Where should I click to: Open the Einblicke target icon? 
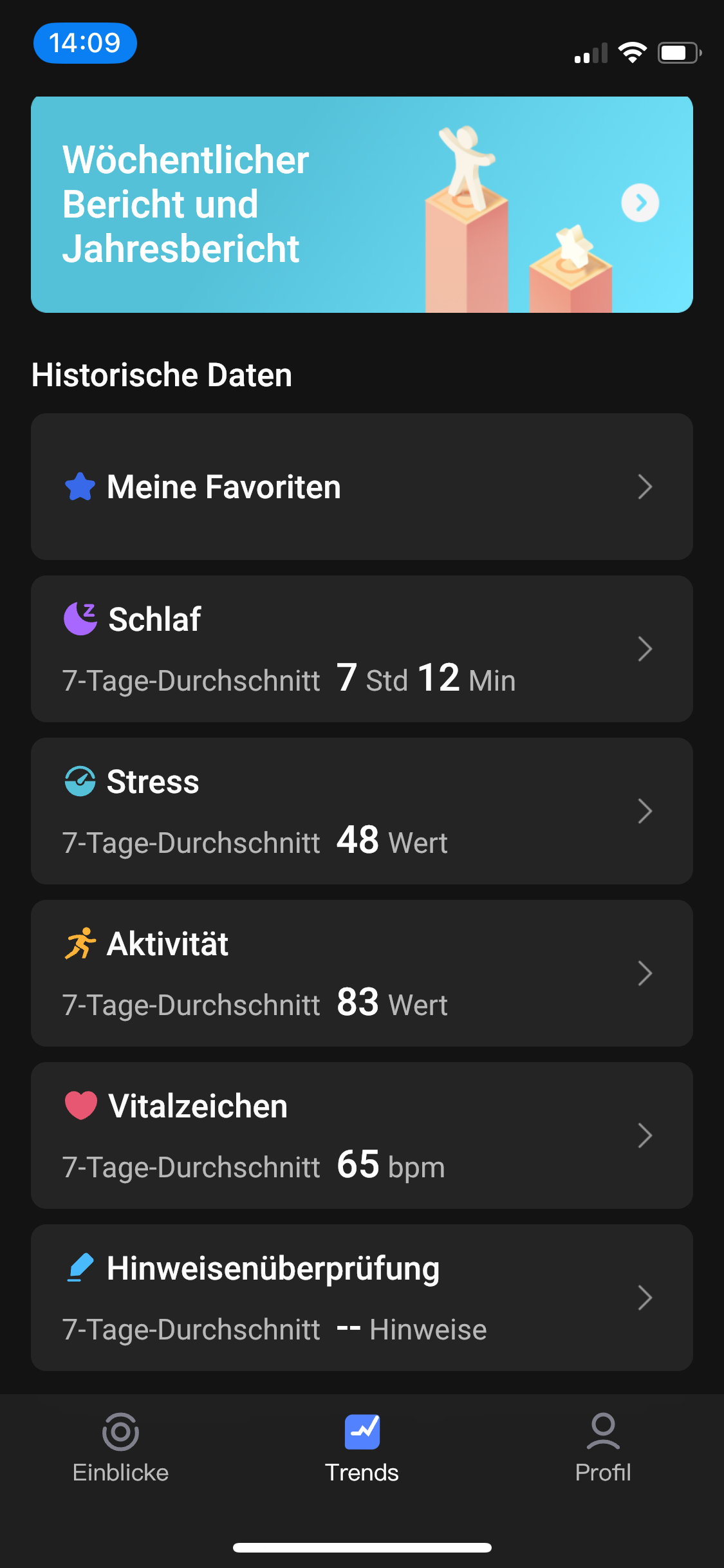pos(120,1434)
